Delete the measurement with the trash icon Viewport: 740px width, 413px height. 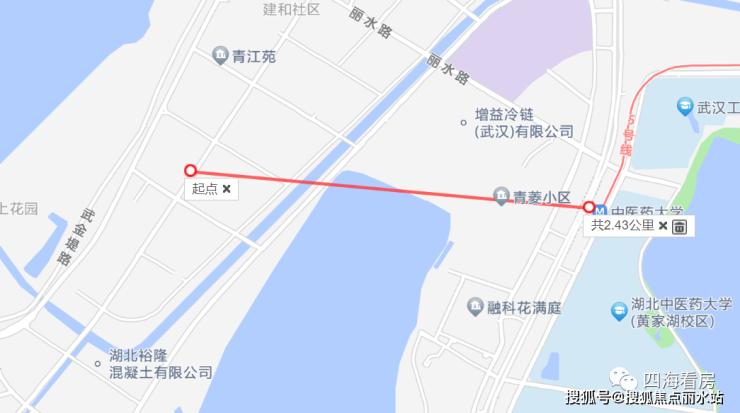click(679, 226)
